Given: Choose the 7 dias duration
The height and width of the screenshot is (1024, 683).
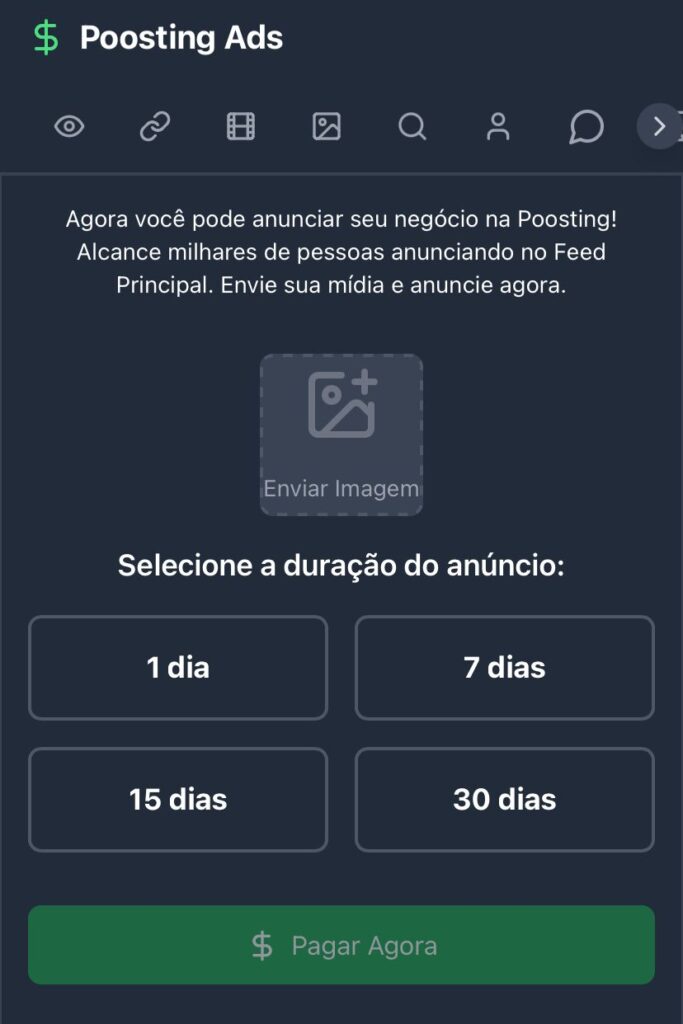Looking at the screenshot, I should point(505,668).
